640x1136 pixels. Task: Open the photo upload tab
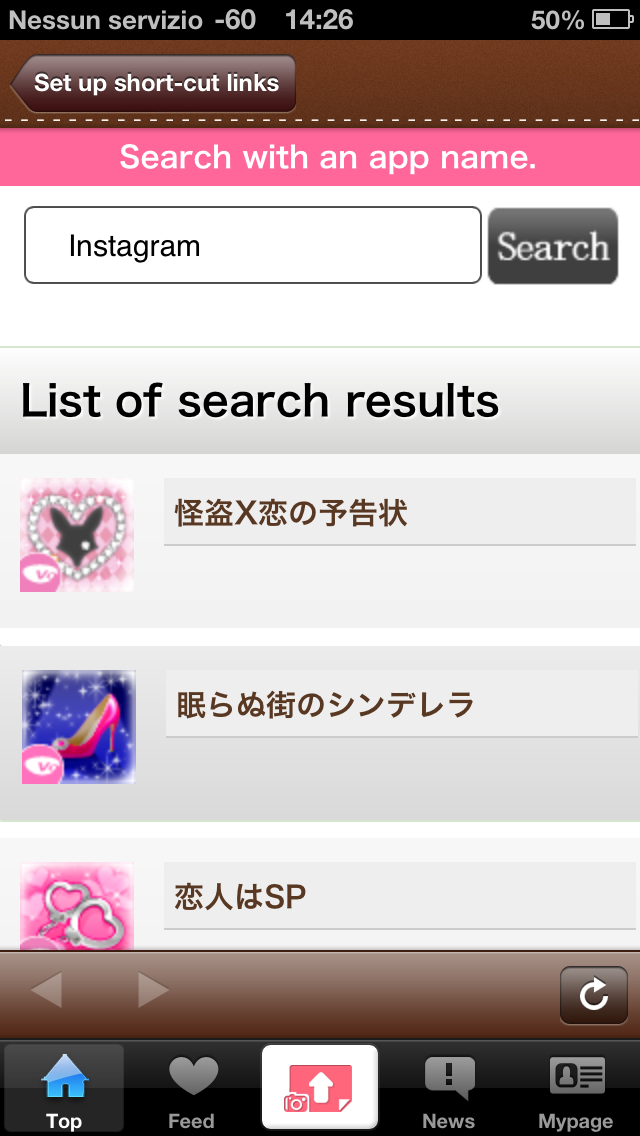tap(319, 1088)
